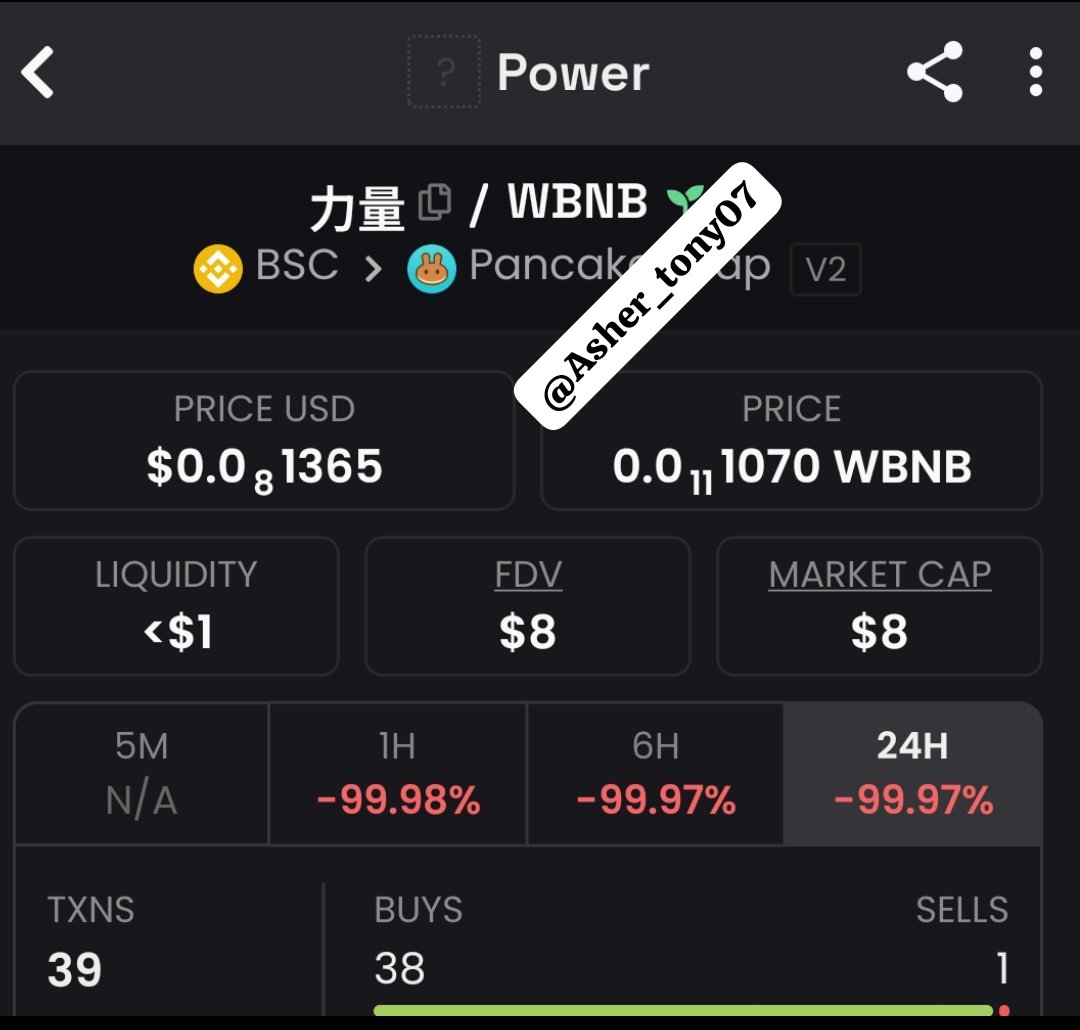The image size is (1080, 1030).
Task: Switch to the 5M timeframe
Action: [x=141, y=773]
